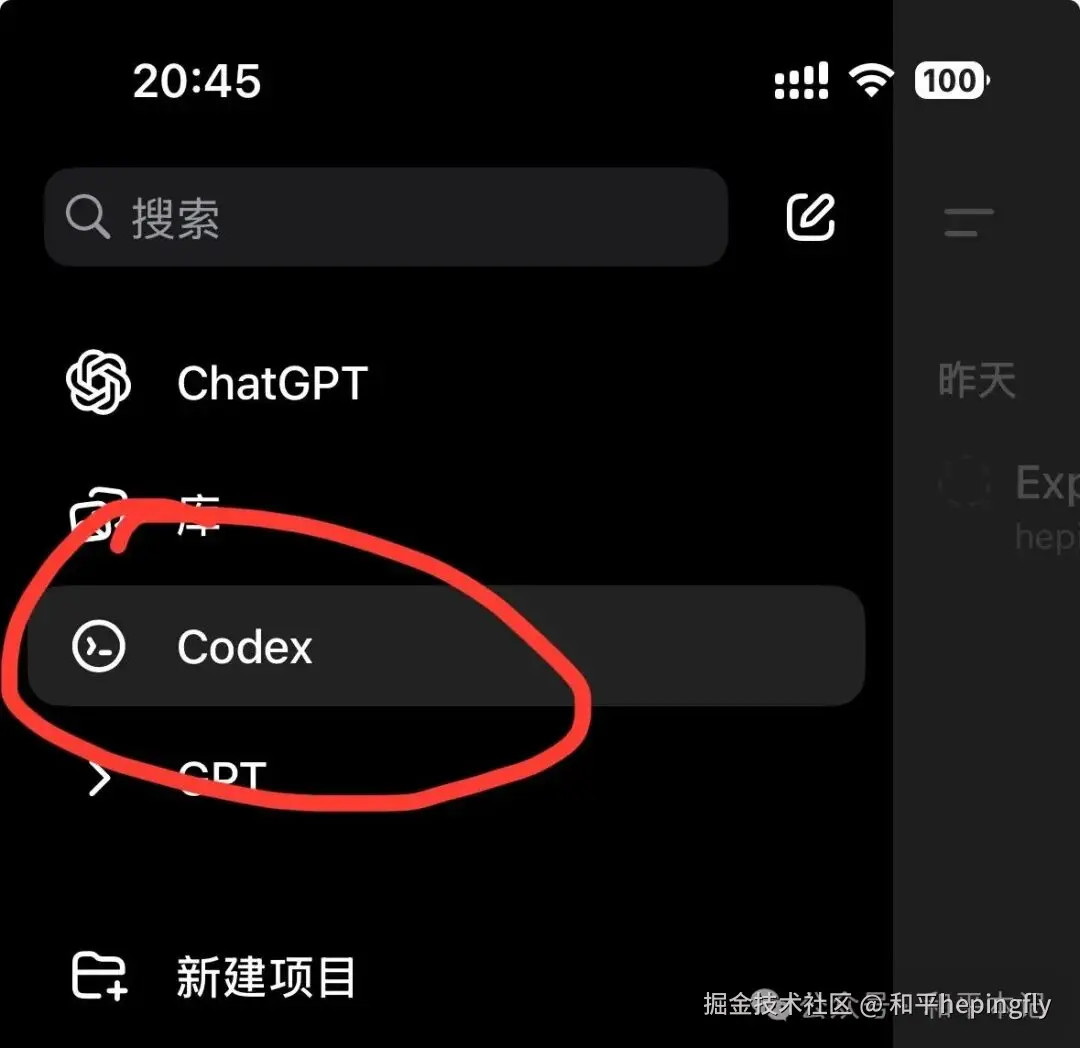Viewport: 1080px width, 1048px height.
Task: Expand the GPT section chevron
Action: click(x=99, y=778)
